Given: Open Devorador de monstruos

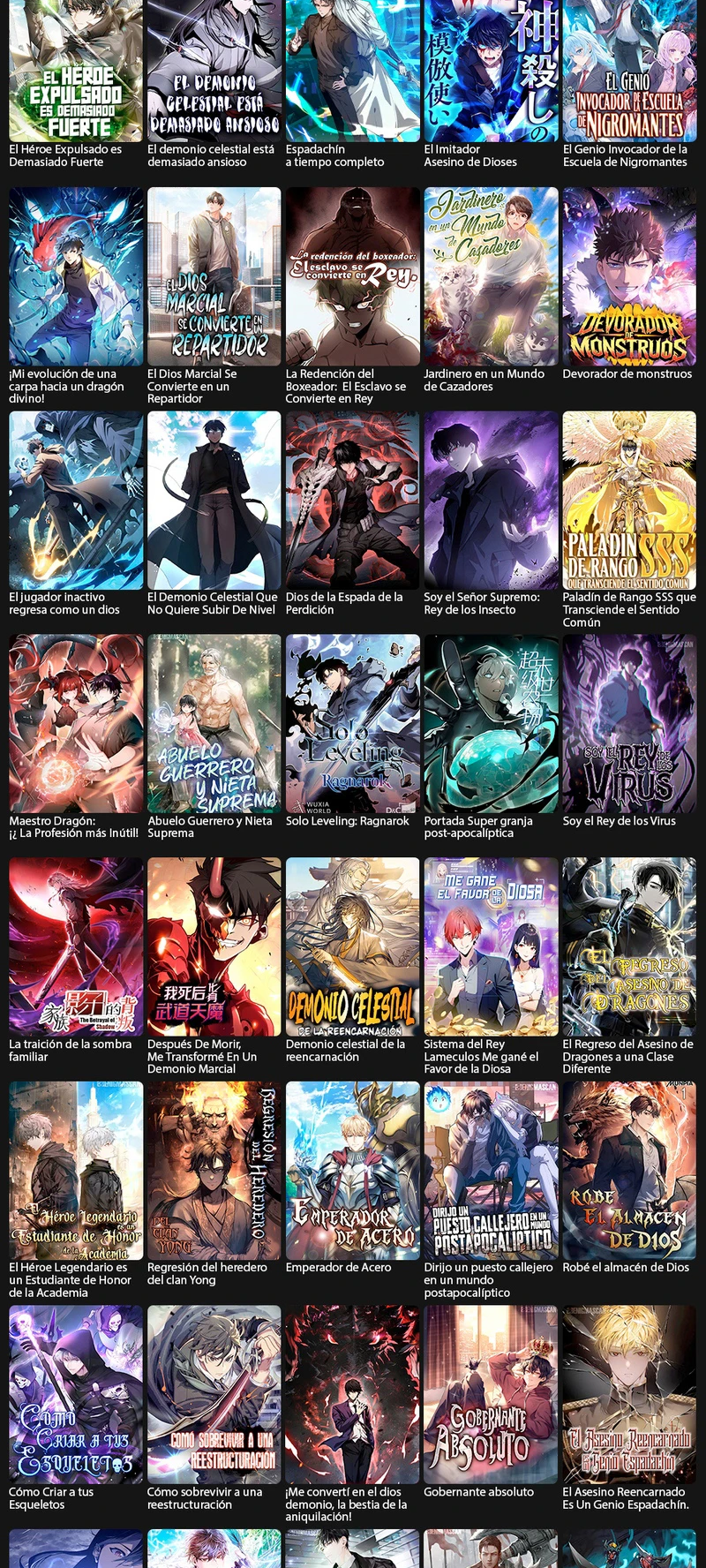Looking at the screenshot, I should (629, 276).
